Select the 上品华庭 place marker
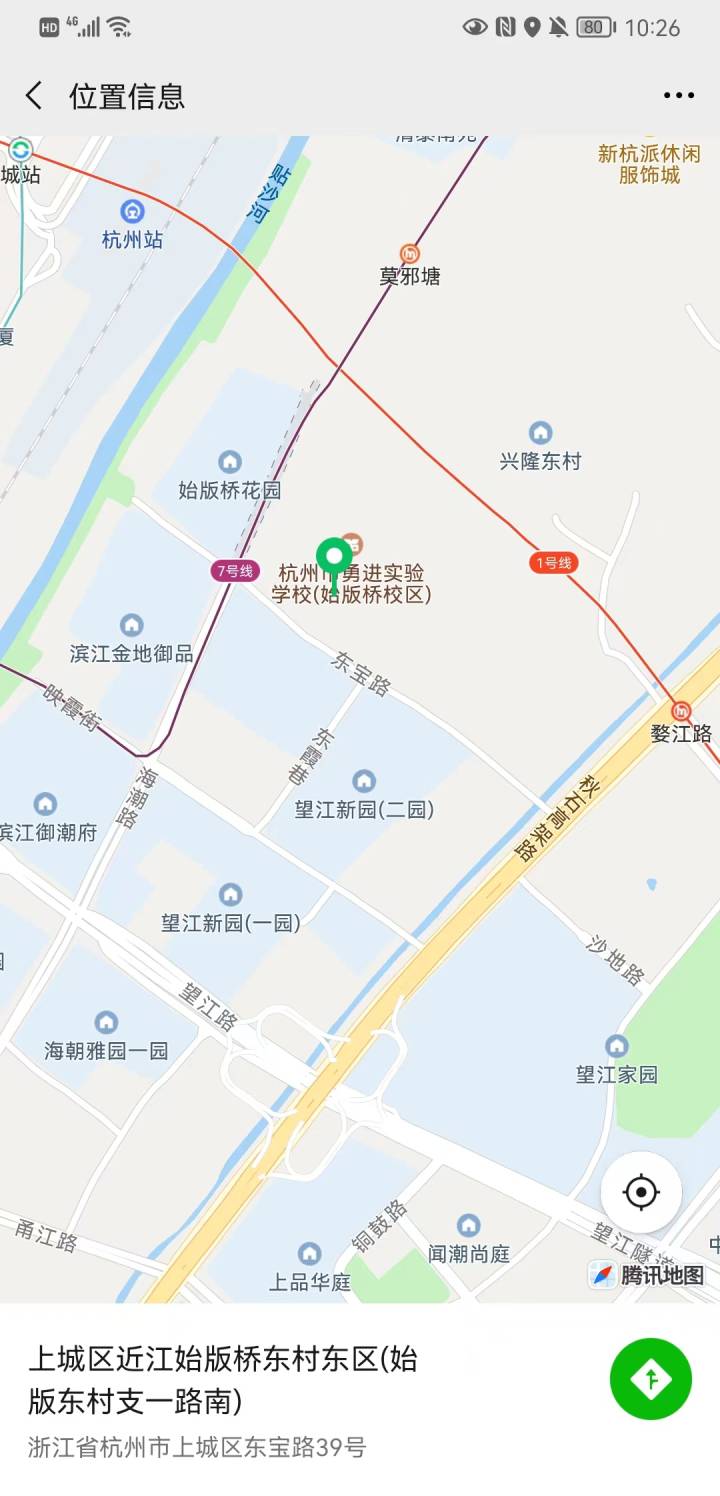 point(310,1254)
